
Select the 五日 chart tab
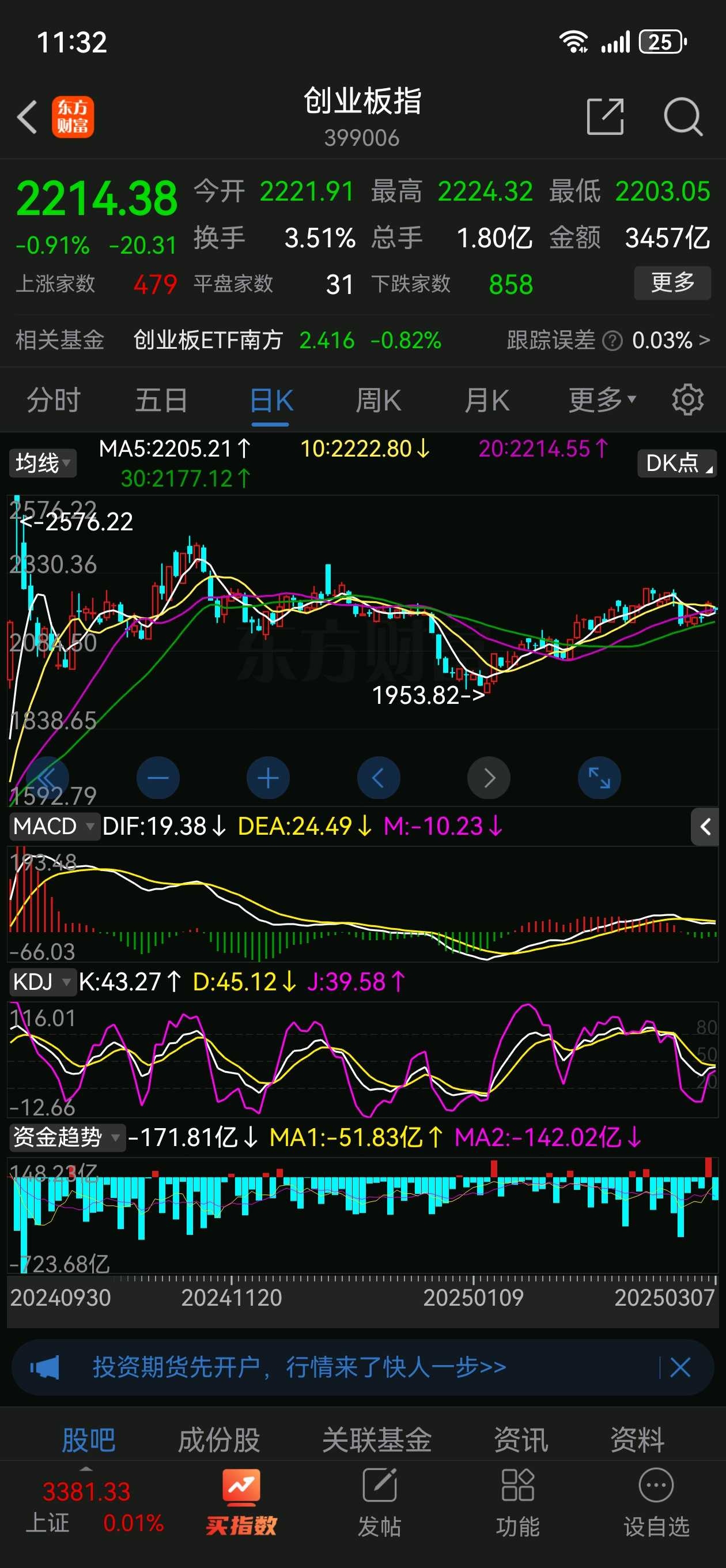tap(161, 401)
